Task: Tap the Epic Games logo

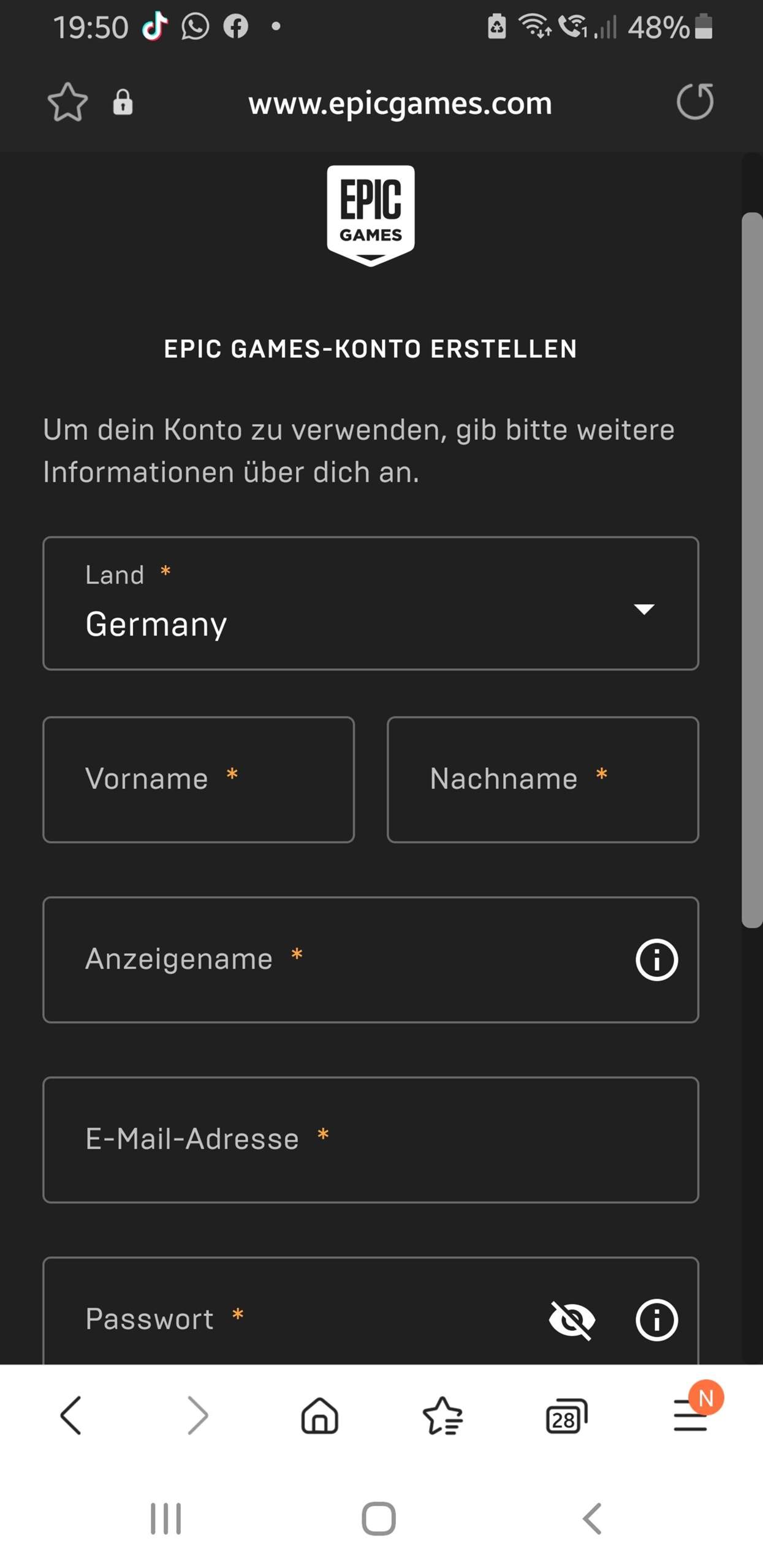Action: pos(370,214)
